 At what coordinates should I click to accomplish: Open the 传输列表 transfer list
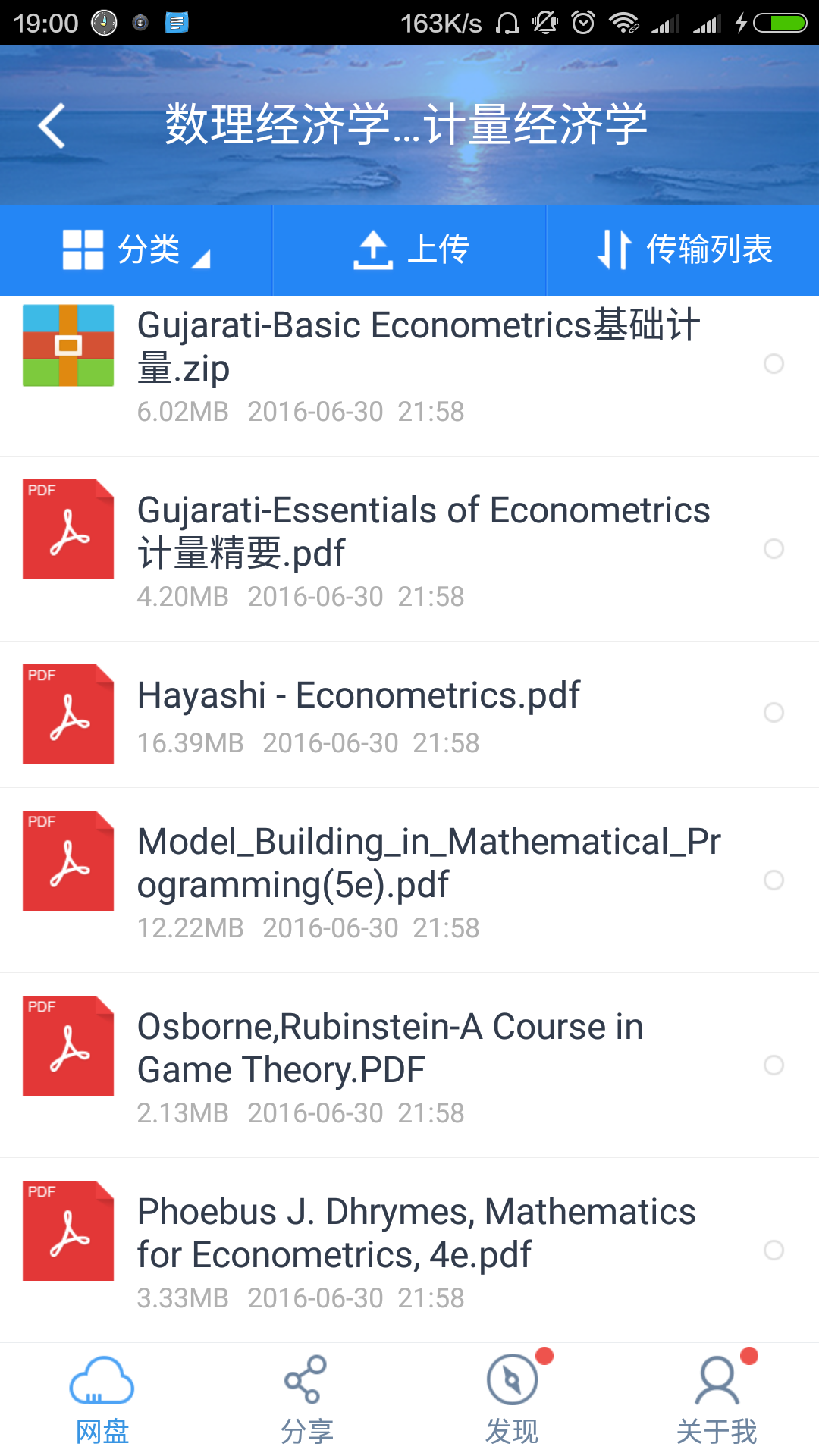pyautogui.click(x=684, y=249)
